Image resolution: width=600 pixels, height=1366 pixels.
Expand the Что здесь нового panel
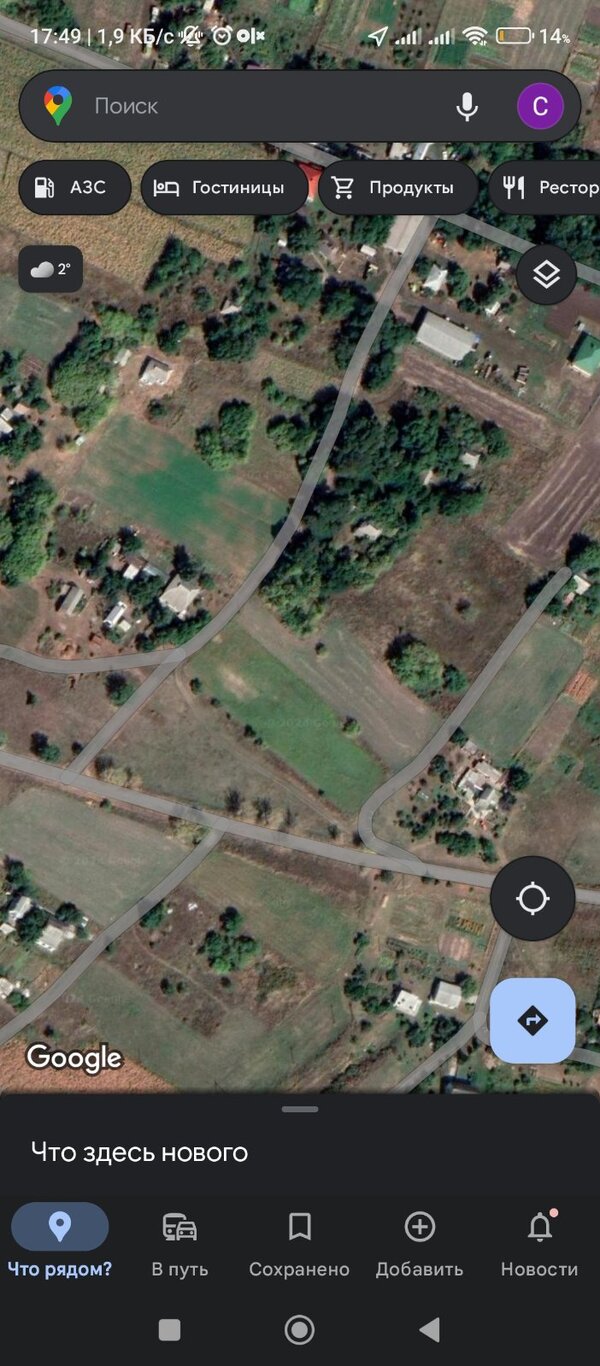tap(300, 1150)
